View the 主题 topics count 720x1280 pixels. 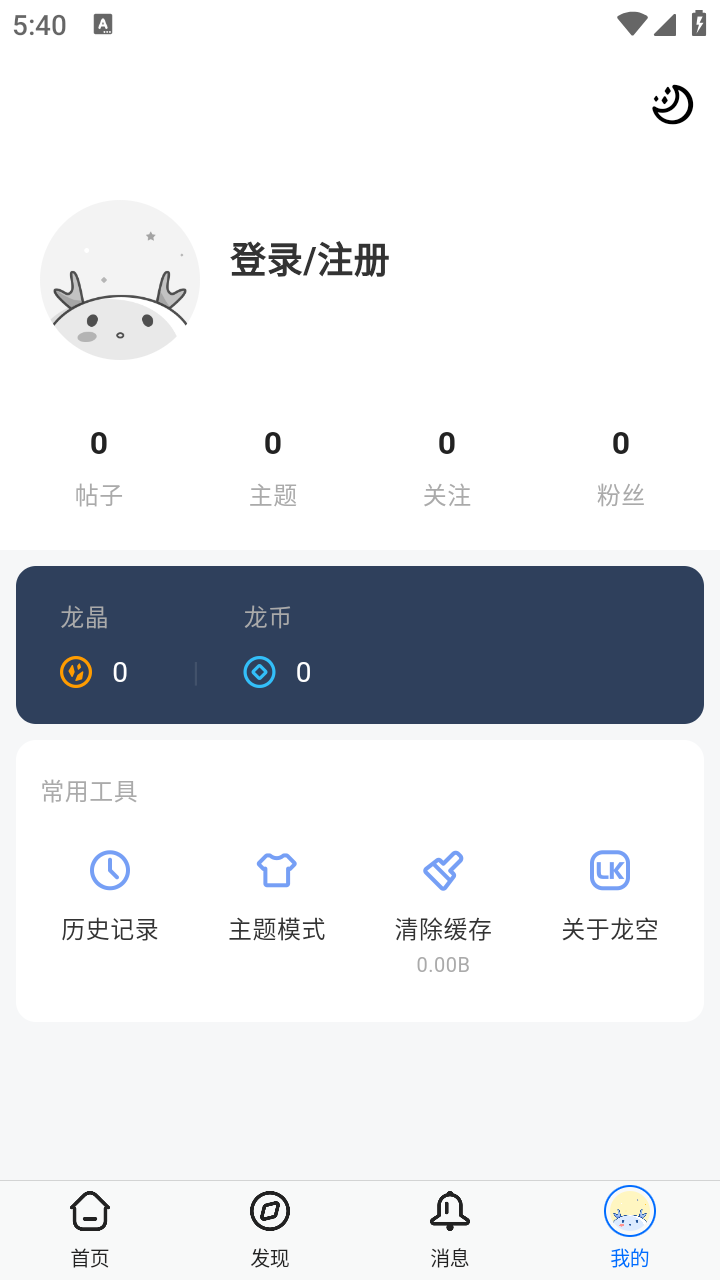click(x=272, y=465)
